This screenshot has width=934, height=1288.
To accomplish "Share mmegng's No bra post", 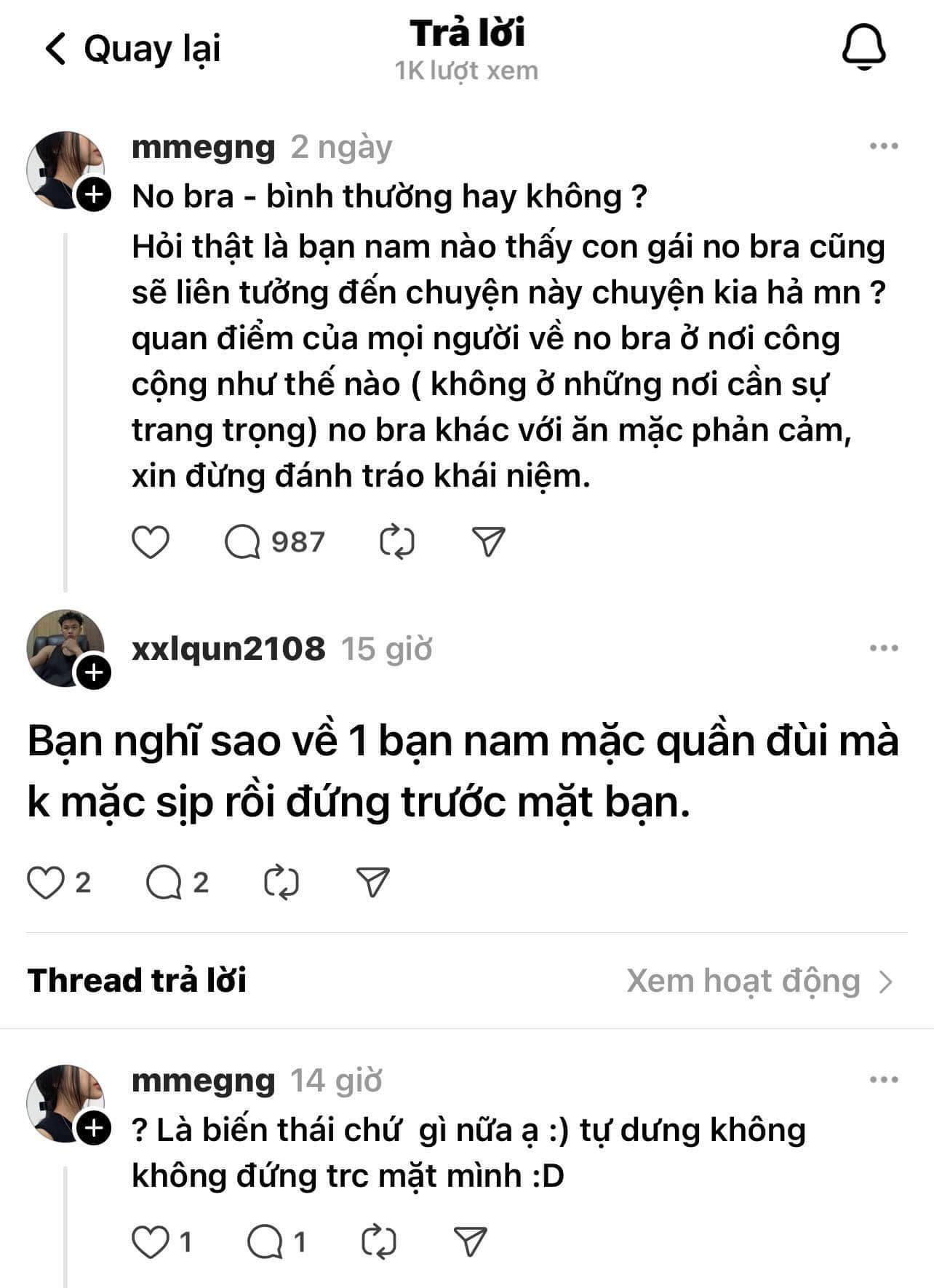I will 489,542.
